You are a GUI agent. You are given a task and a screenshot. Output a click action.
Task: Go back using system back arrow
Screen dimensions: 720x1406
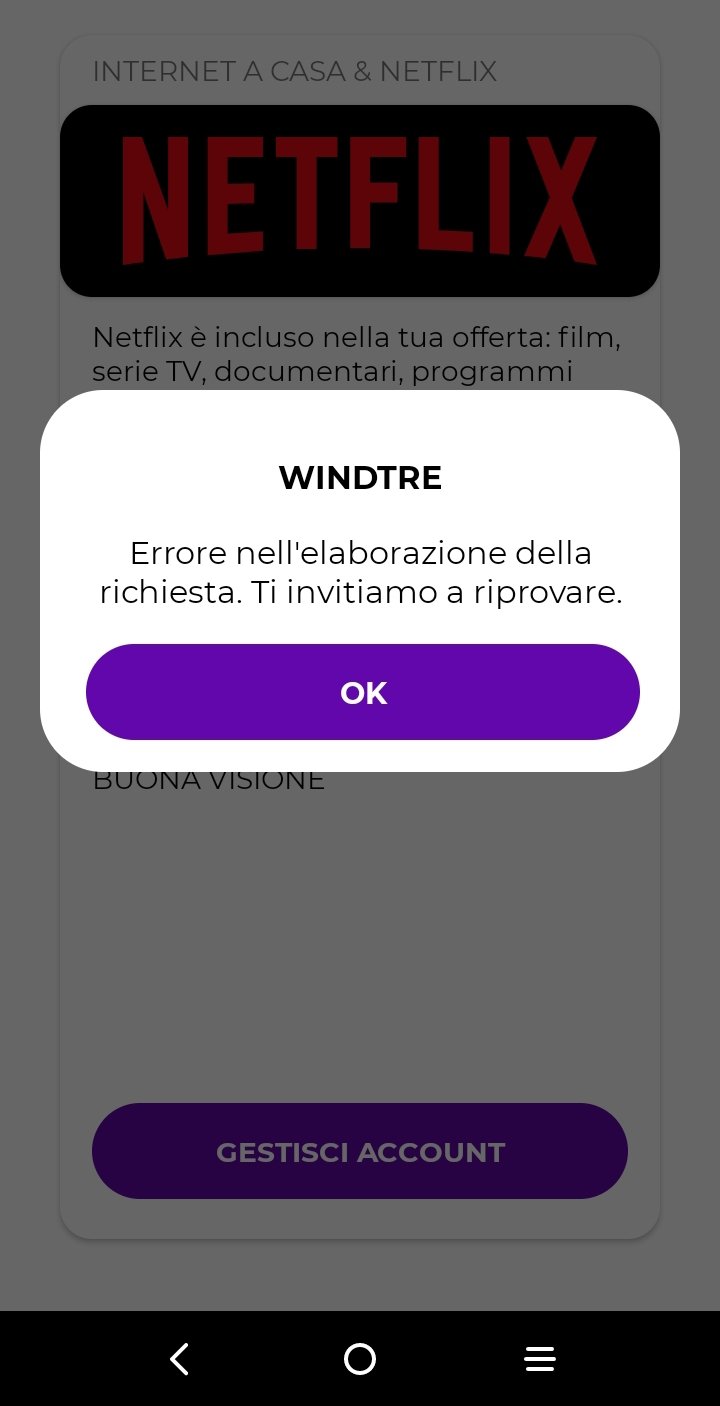tap(180, 1359)
